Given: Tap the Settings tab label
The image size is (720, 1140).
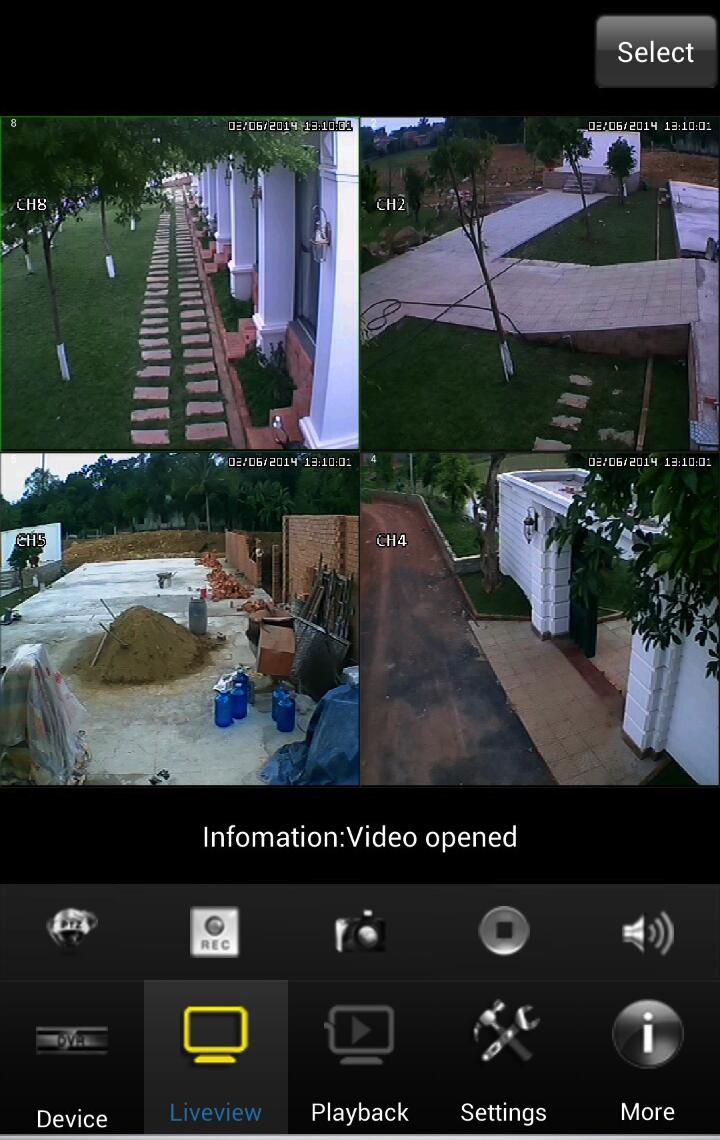Looking at the screenshot, I should [x=503, y=1112].
